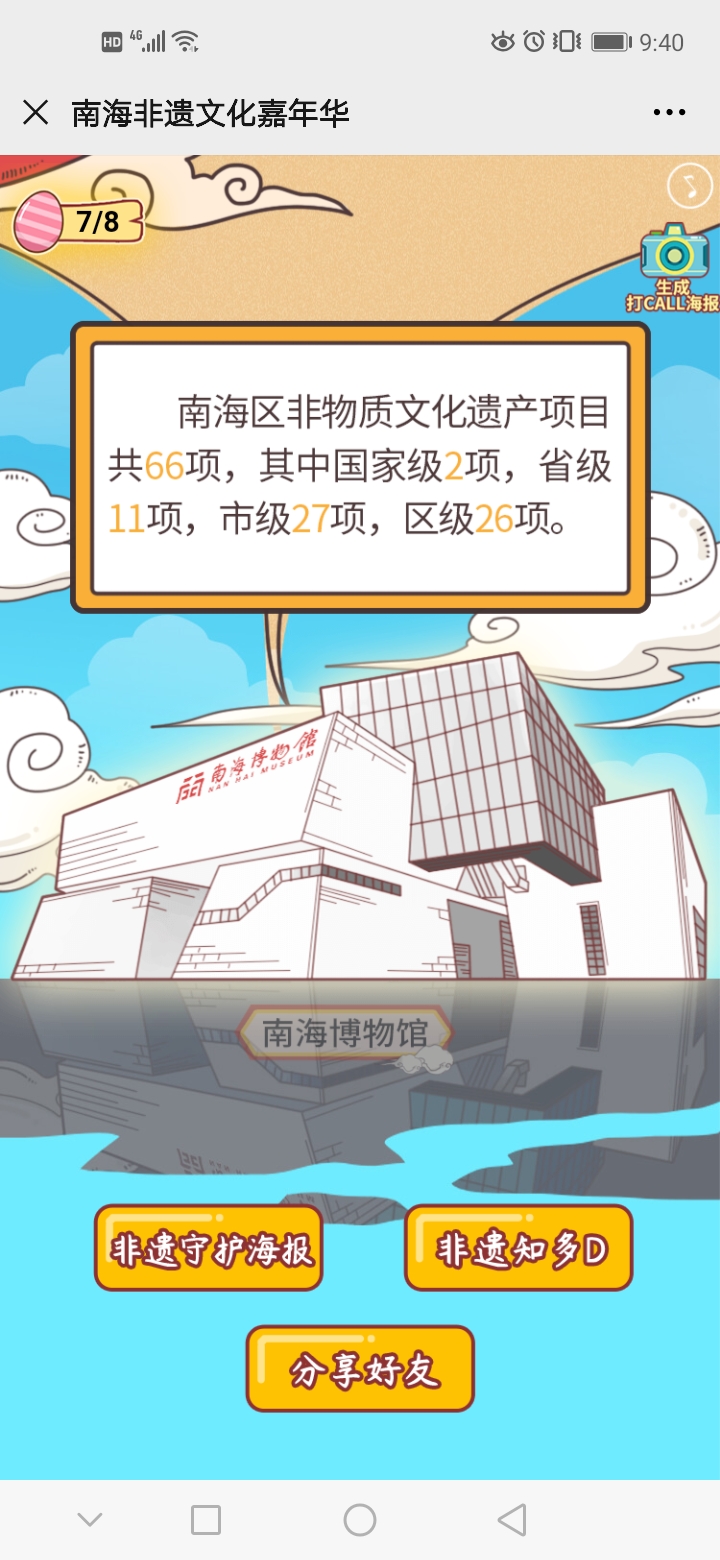The image size is (720, 1560).
Task: Toggle the background music icon
Action: [x=689, y=184]
